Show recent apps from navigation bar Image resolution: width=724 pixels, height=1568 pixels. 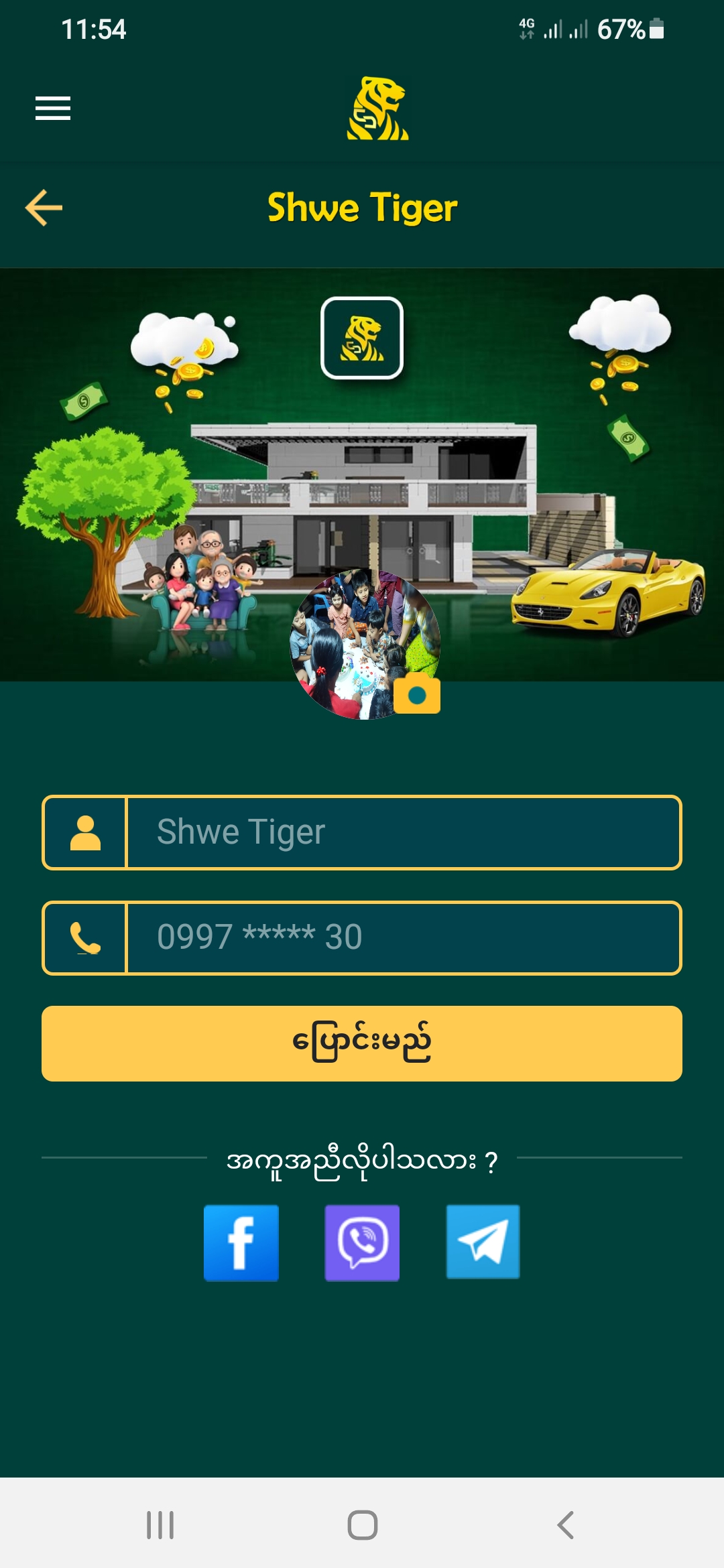[x=160, y=1525]
